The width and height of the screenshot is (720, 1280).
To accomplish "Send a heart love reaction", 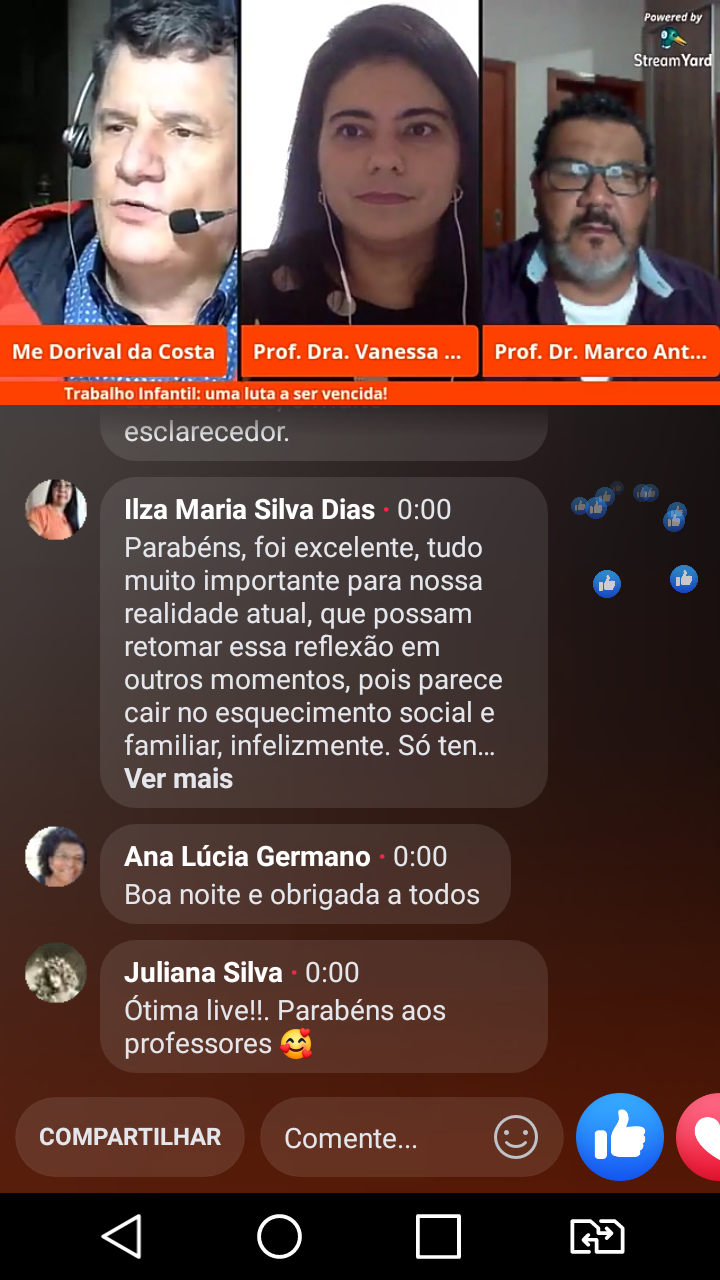I will point(702,1137).
